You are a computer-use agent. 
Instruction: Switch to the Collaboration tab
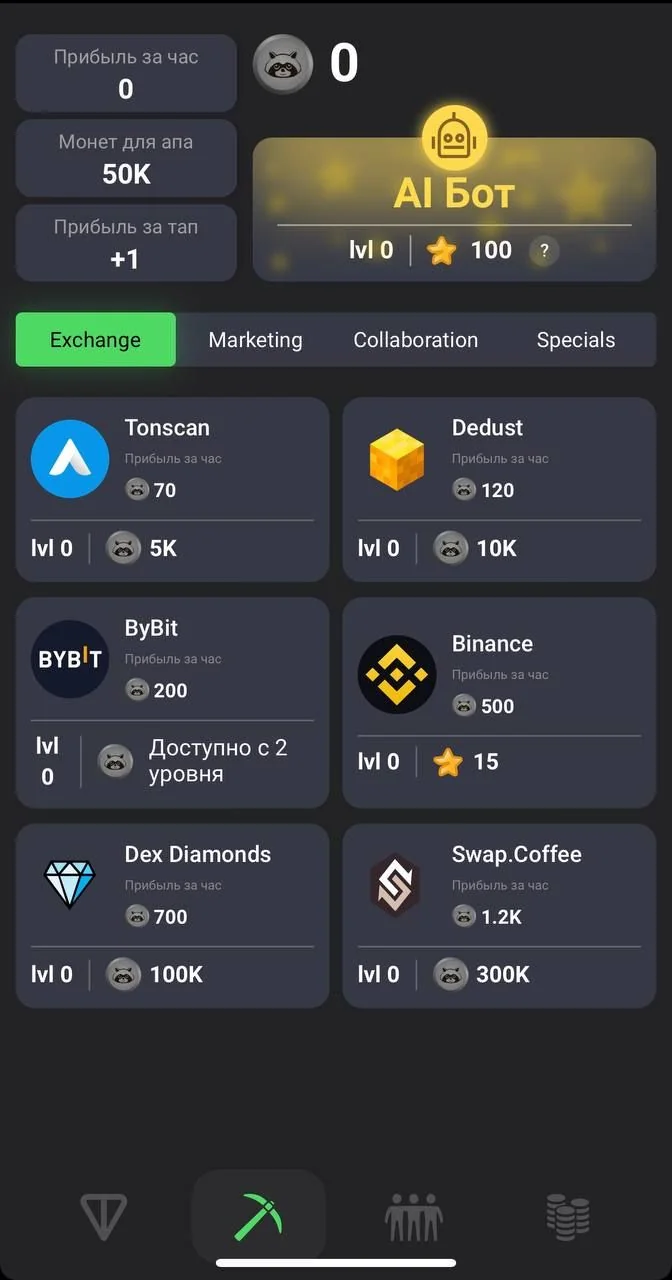pos(415,340)
